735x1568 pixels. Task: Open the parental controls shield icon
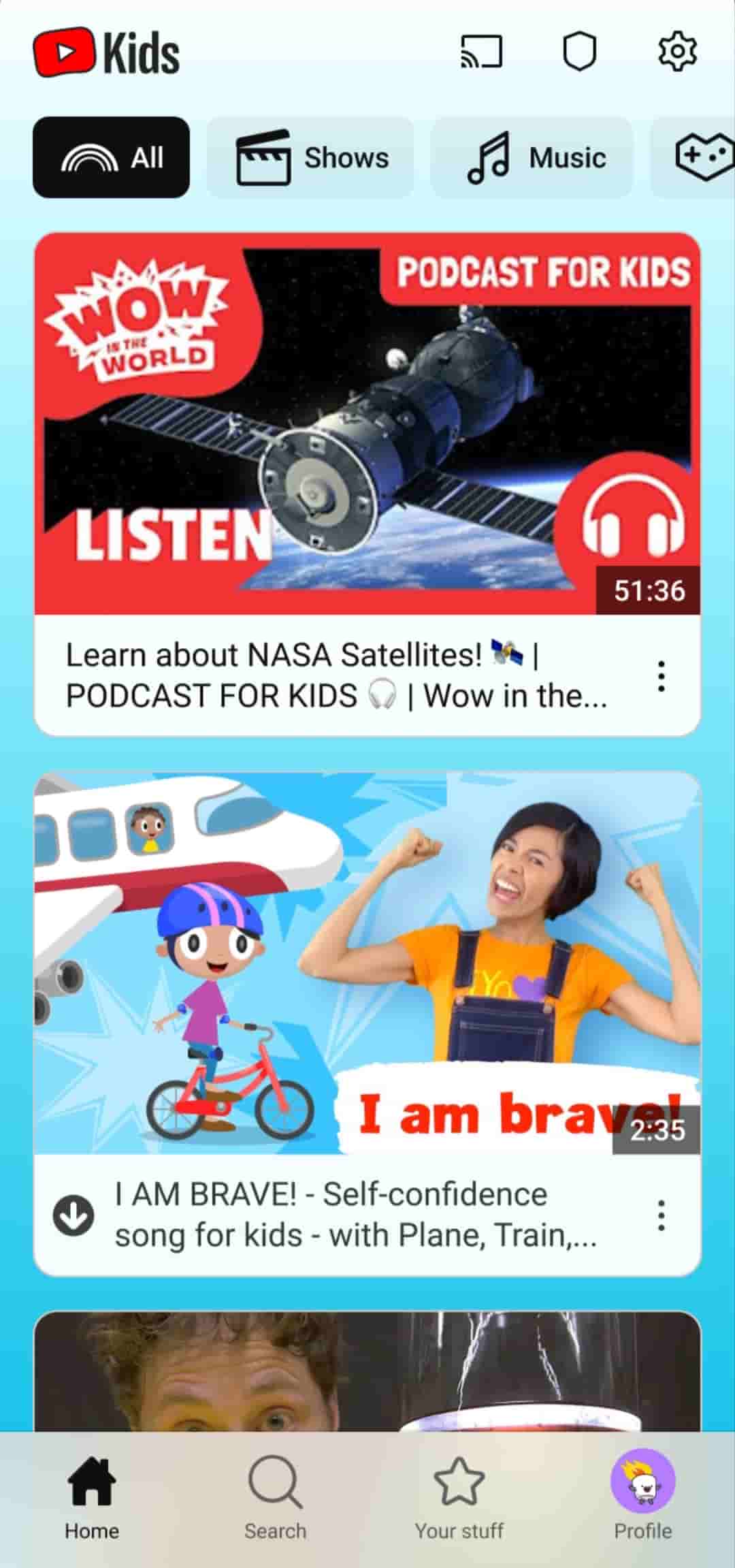pyautogui.click(x=579, y=52)
